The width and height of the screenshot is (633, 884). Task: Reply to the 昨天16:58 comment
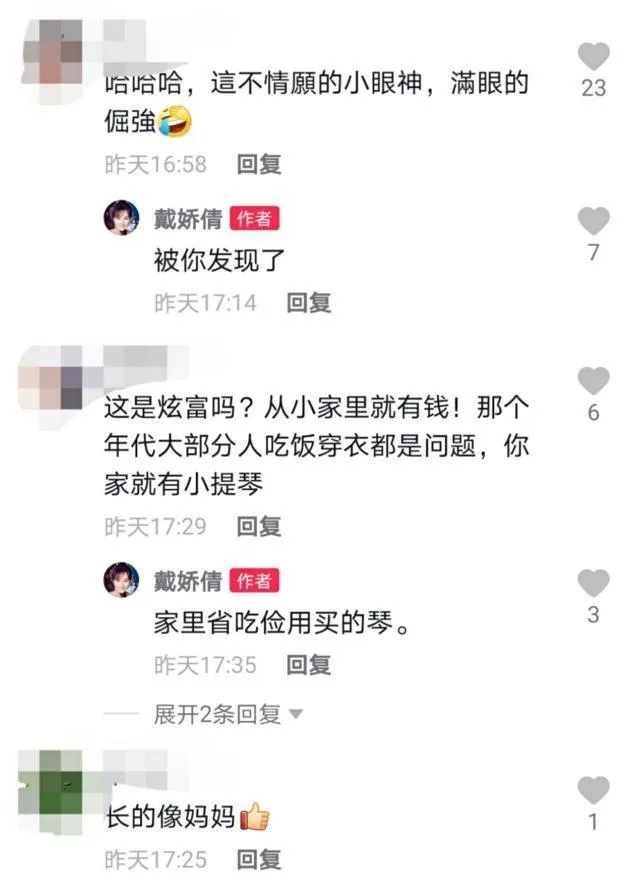click(x=259, y=165)
